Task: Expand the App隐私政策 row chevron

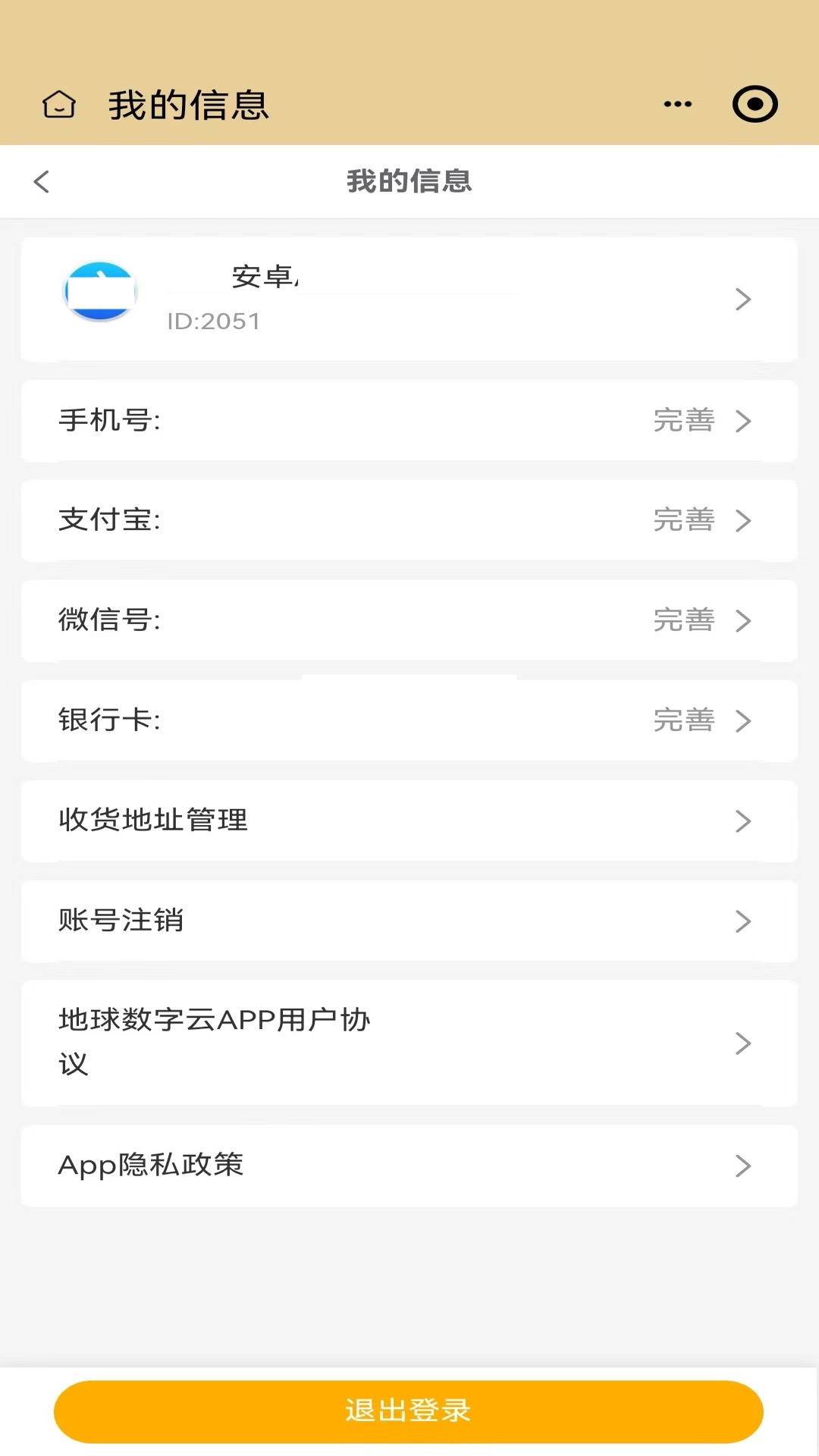Action: click(742, 1166)
